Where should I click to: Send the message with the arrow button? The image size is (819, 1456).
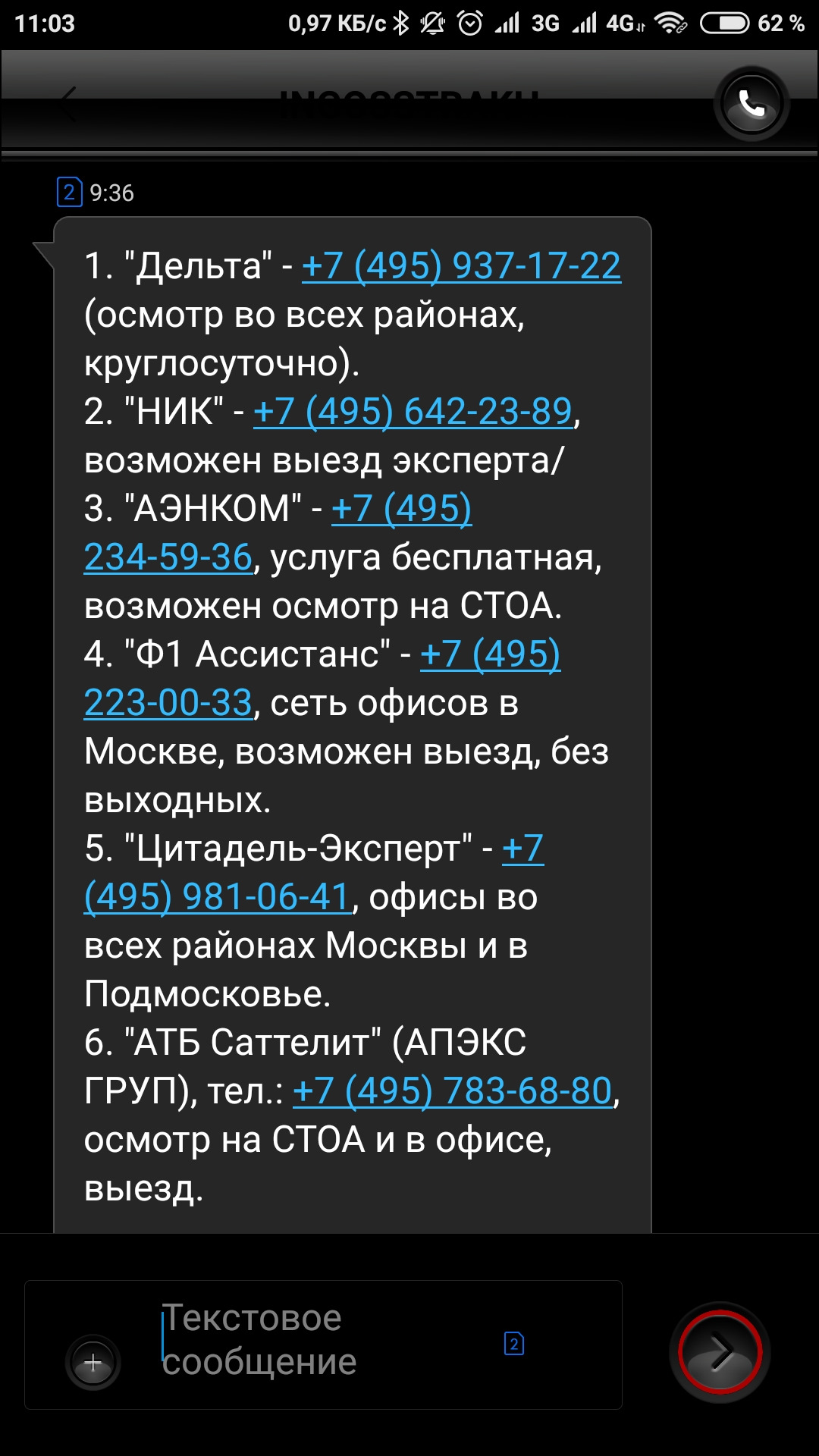pos(720,1352)
